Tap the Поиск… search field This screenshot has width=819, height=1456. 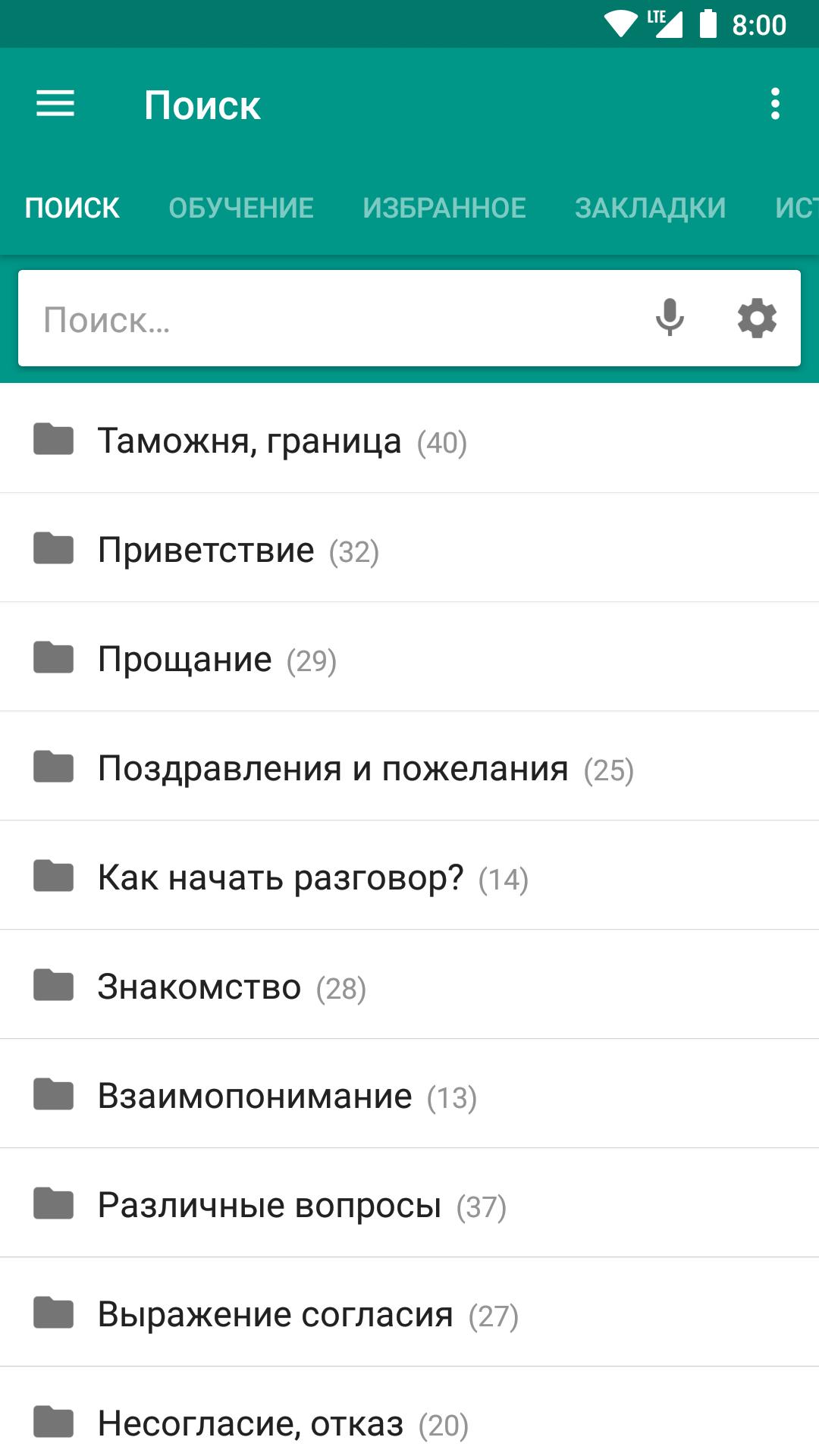[x=334, y=318]
